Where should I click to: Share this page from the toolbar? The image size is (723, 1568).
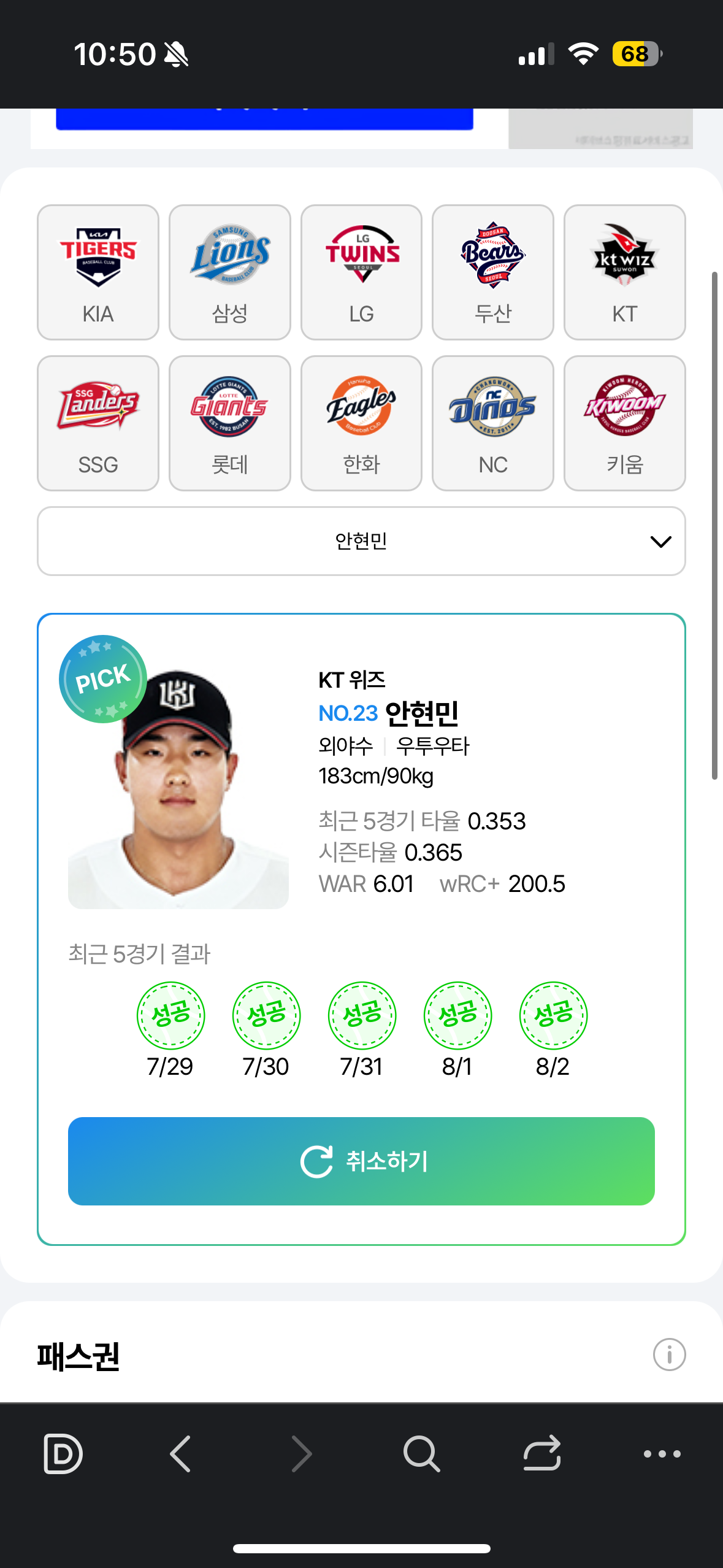542,1453
